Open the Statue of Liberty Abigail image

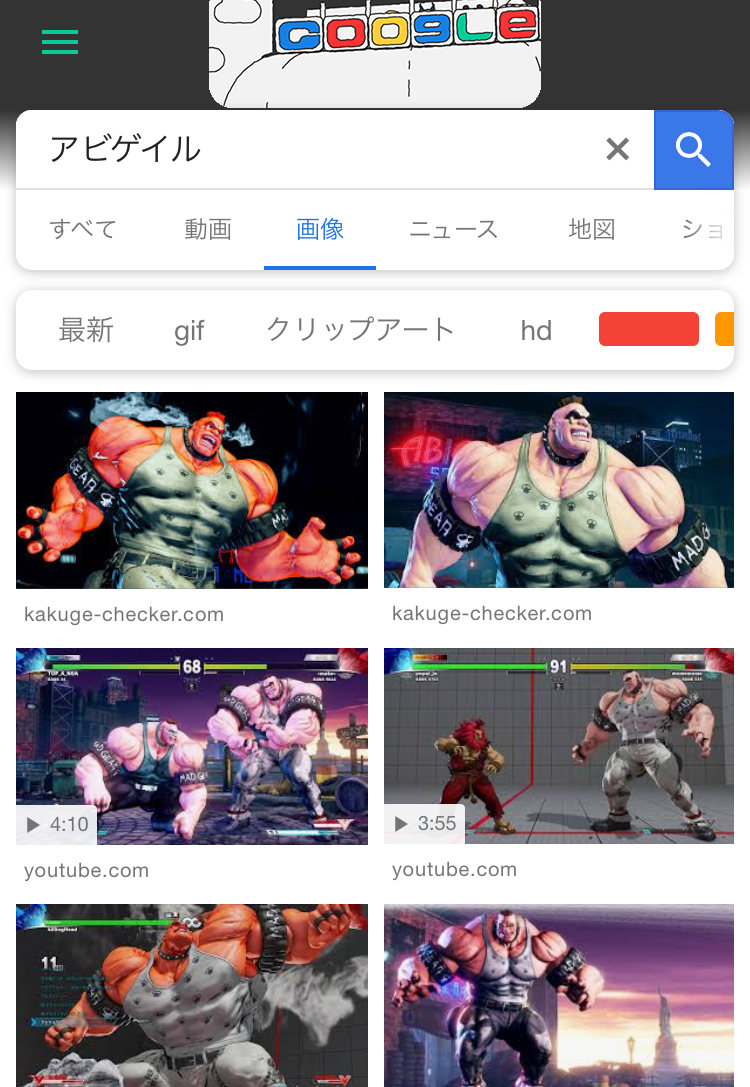[558, 995]
